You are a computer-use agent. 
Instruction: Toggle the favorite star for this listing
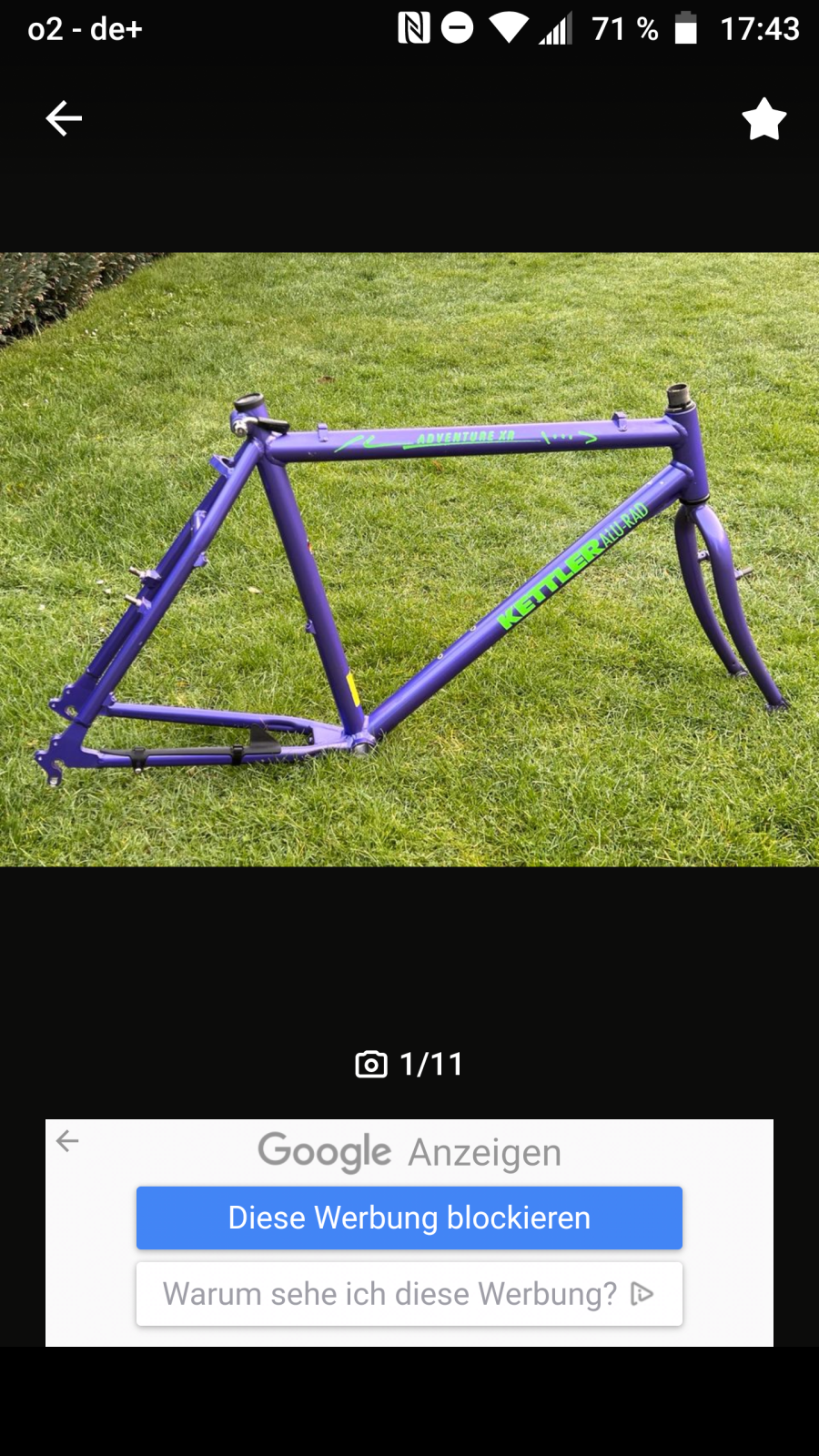[763, 119]
